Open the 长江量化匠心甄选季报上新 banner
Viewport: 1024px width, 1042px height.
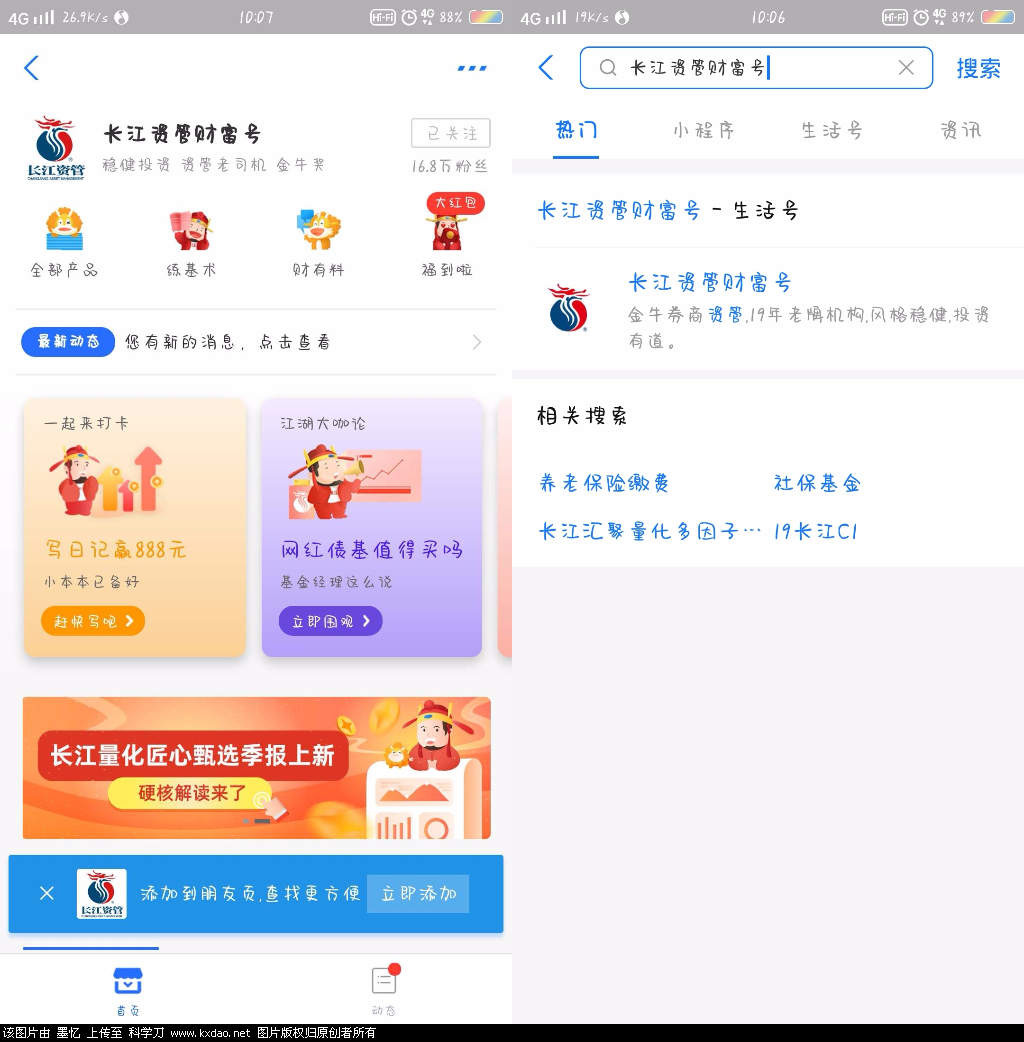(x=257, y=767)
